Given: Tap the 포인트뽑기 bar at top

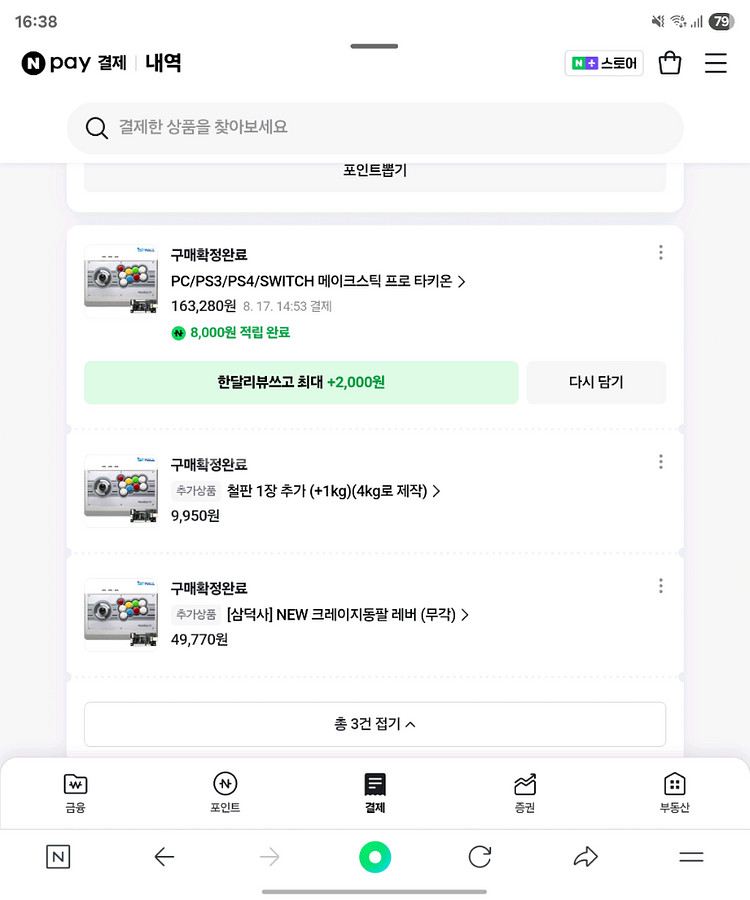Looking at the screenshot, I should tap(375, 172).
